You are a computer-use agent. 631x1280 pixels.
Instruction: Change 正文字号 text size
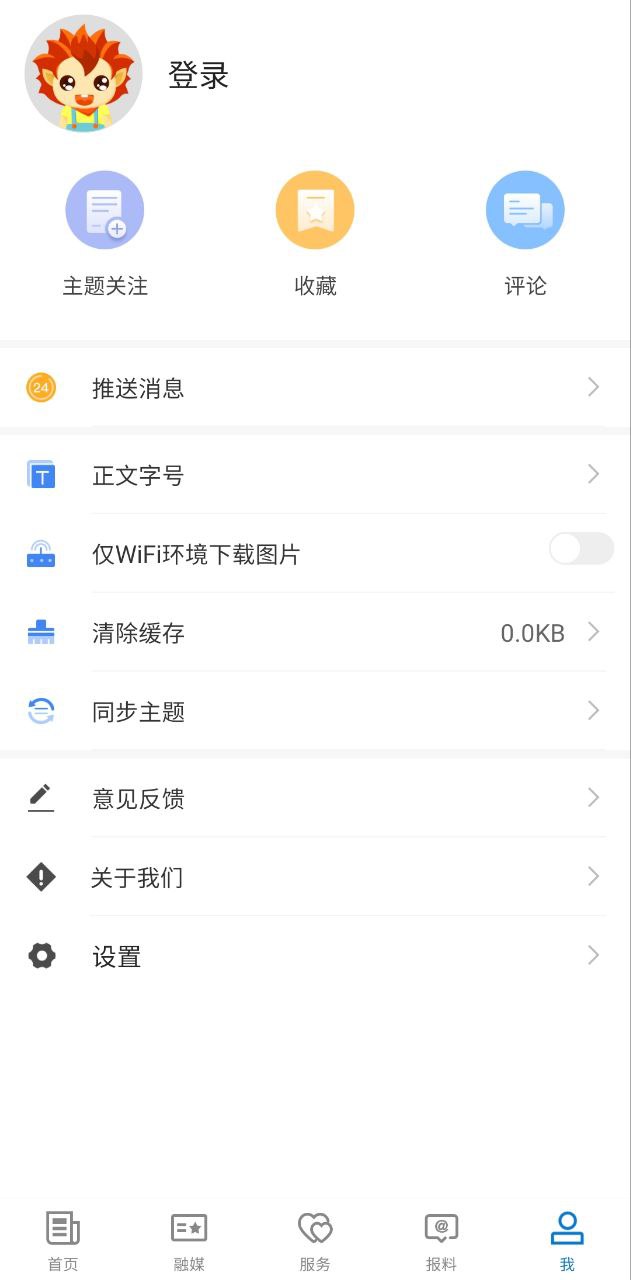(x=315, y=475)
